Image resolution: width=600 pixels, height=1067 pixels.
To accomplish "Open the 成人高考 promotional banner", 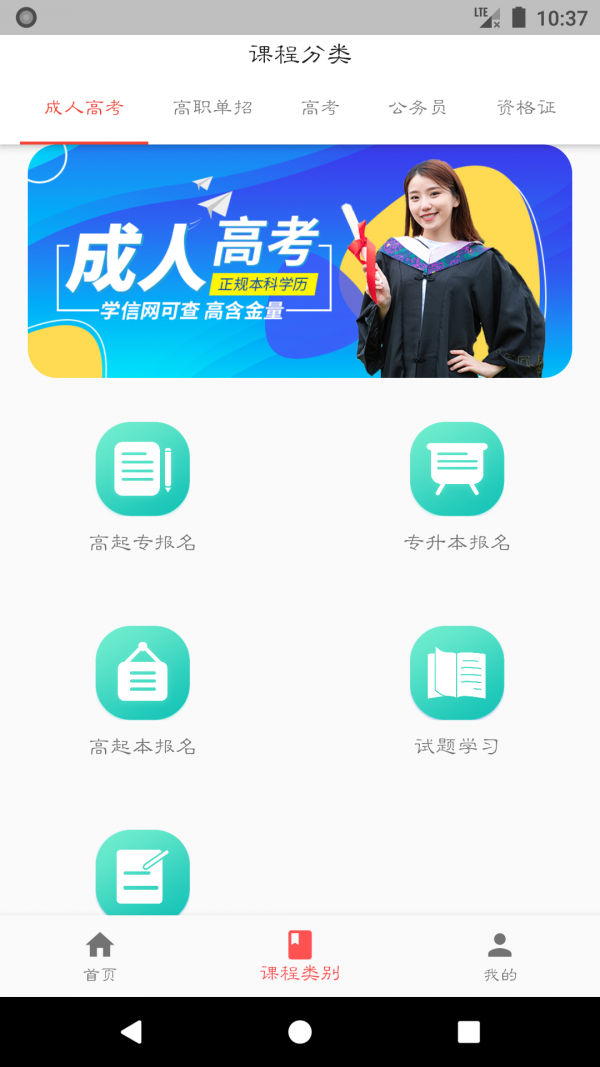I will (x=300, y=261).
